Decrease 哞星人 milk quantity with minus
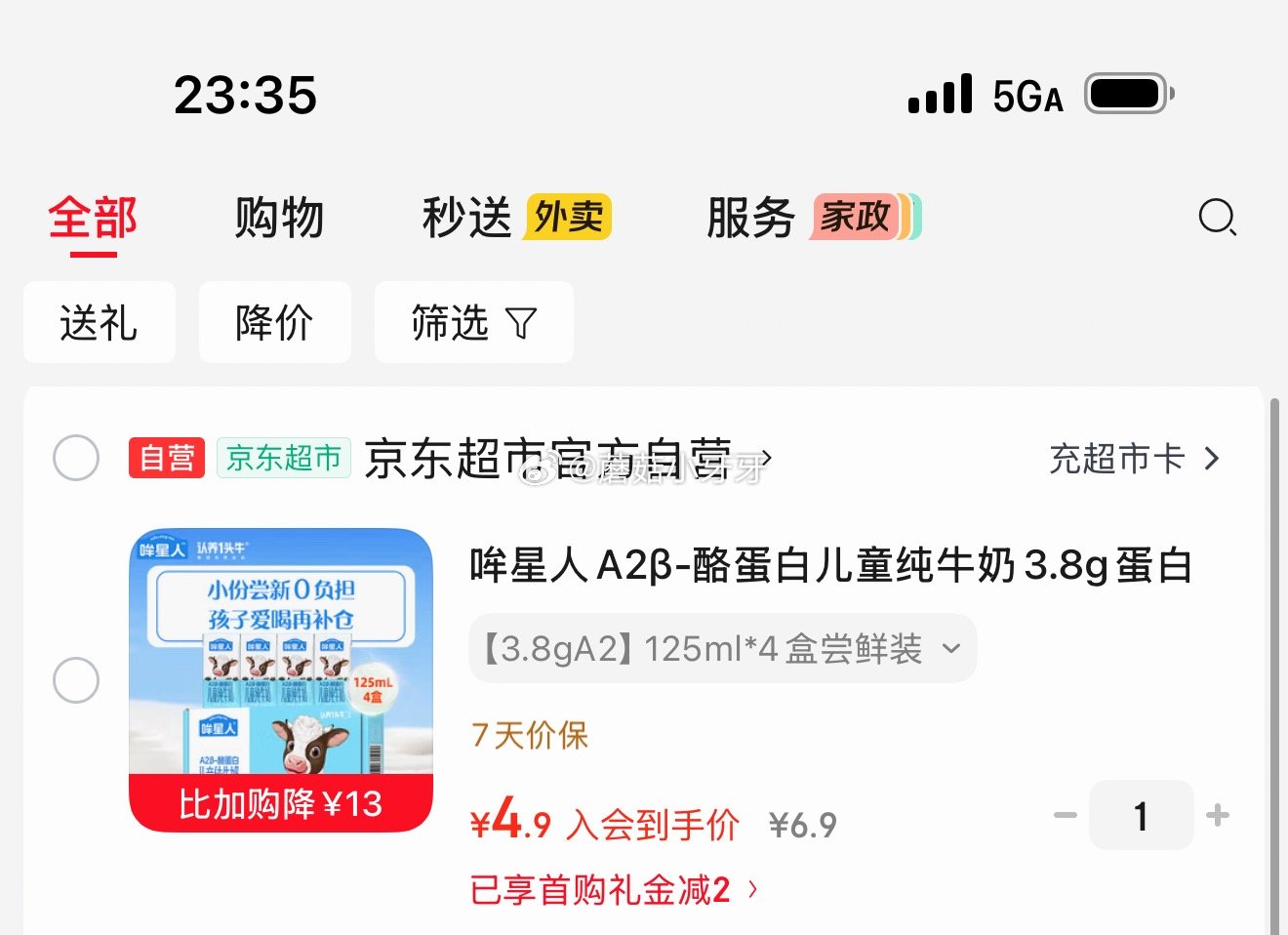 point(1066,815)
